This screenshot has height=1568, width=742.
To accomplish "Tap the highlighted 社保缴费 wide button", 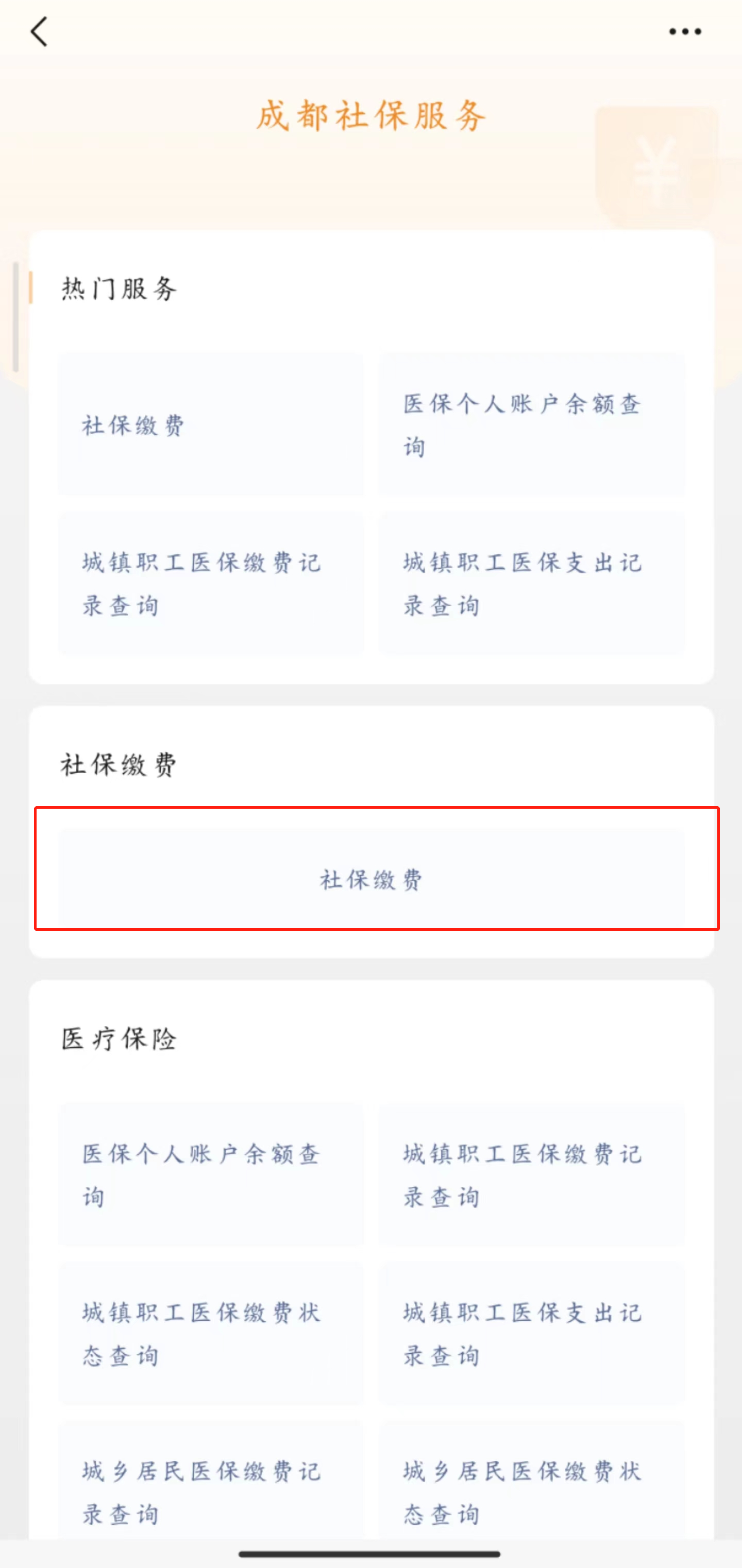I will 370,879.
